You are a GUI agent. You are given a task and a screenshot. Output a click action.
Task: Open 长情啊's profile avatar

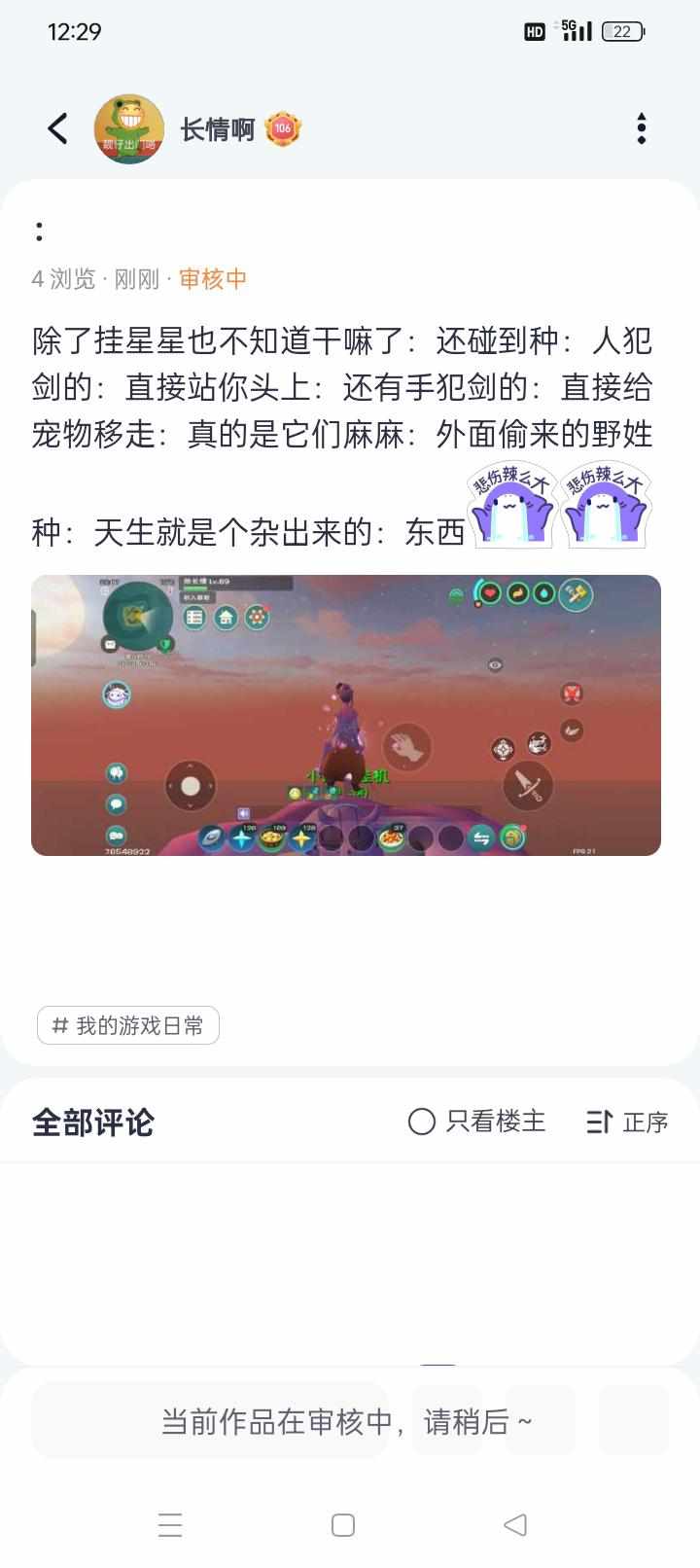point(128,128)
